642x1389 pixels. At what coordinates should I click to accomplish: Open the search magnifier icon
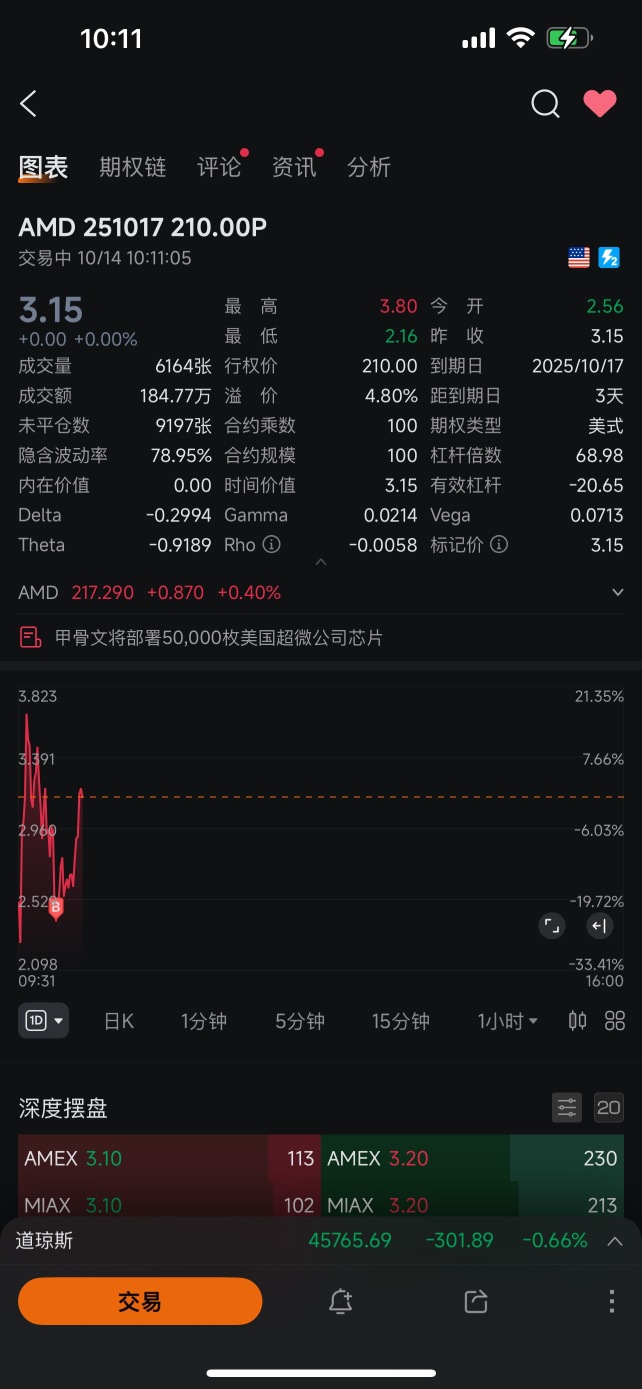pyautogui.click(x=545, y=103)
